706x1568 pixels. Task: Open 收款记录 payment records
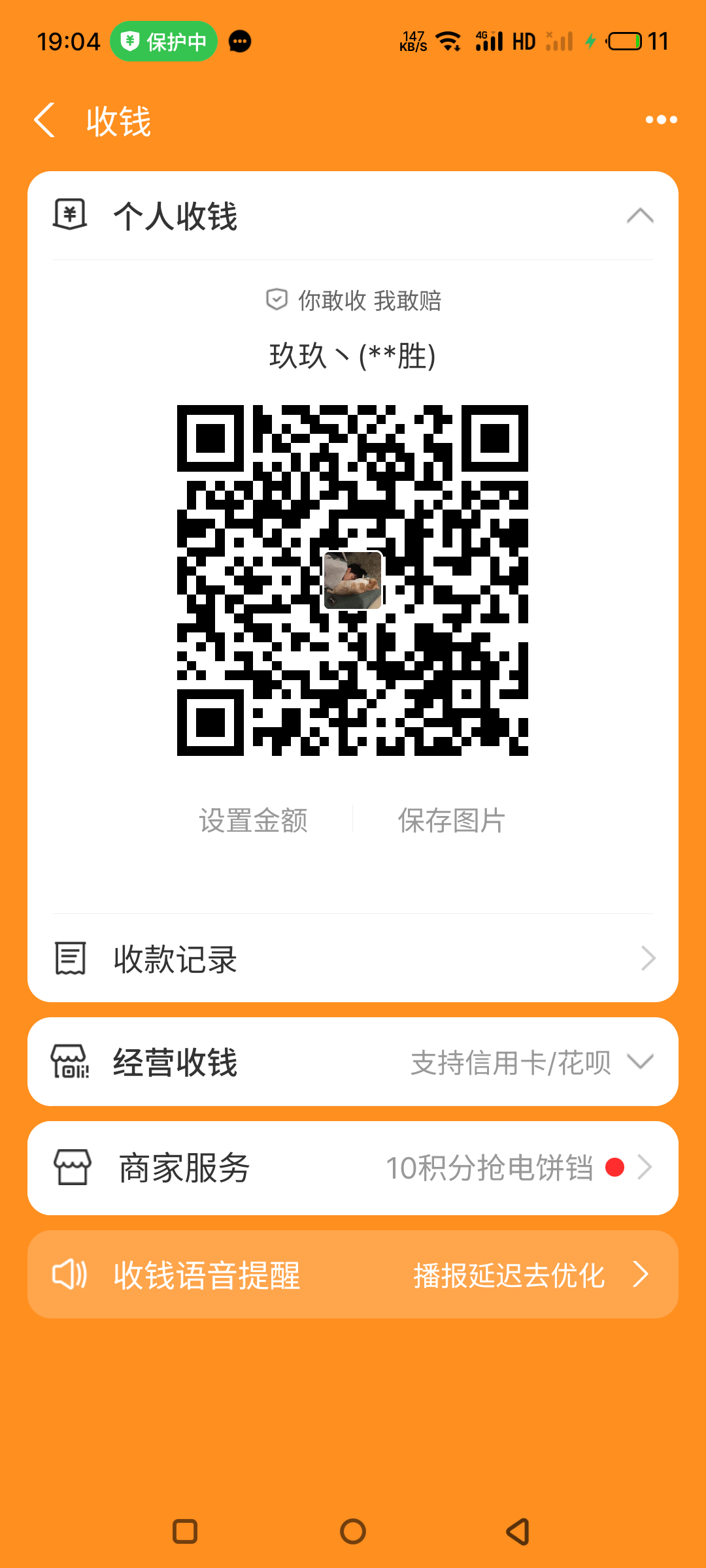(353, 958)
